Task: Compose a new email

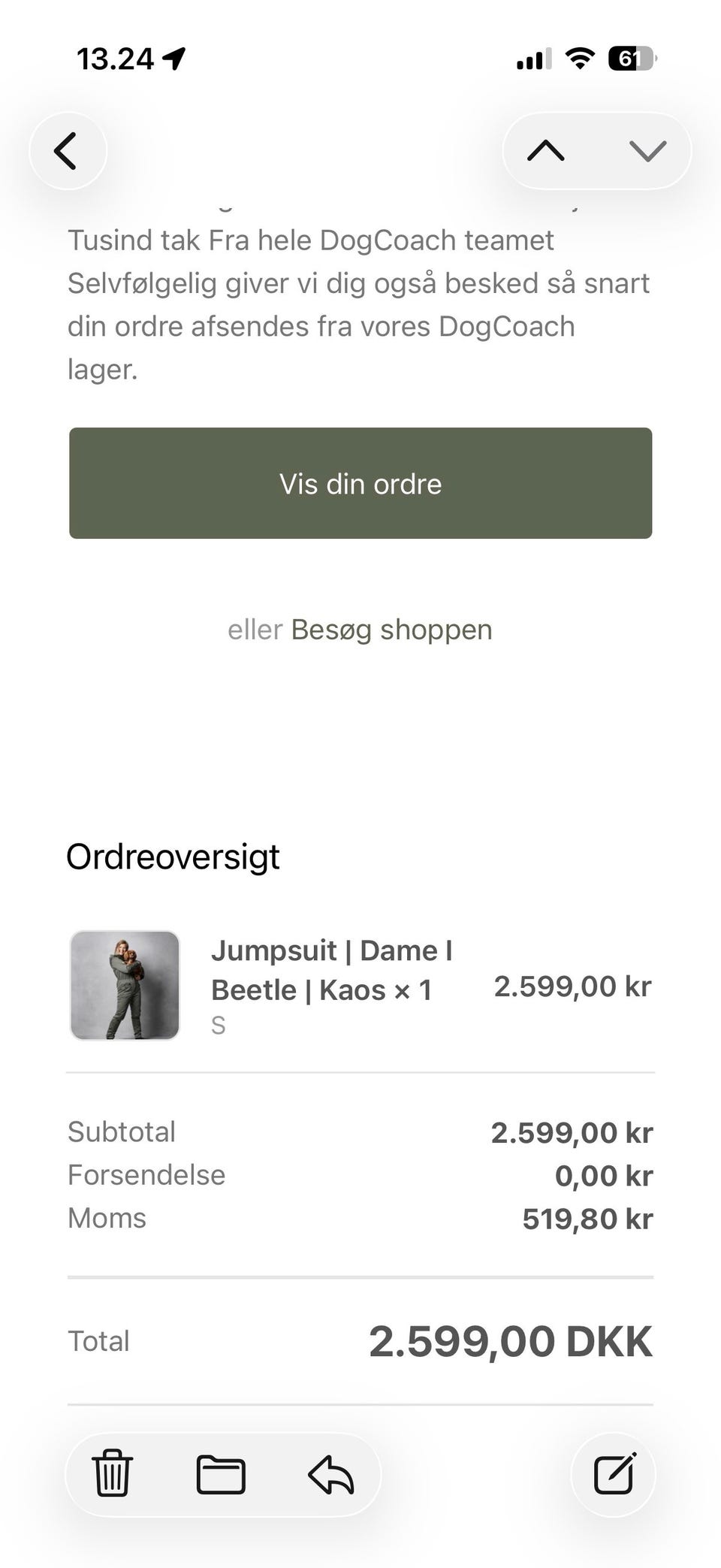Action: click(x=614, y=1474)
